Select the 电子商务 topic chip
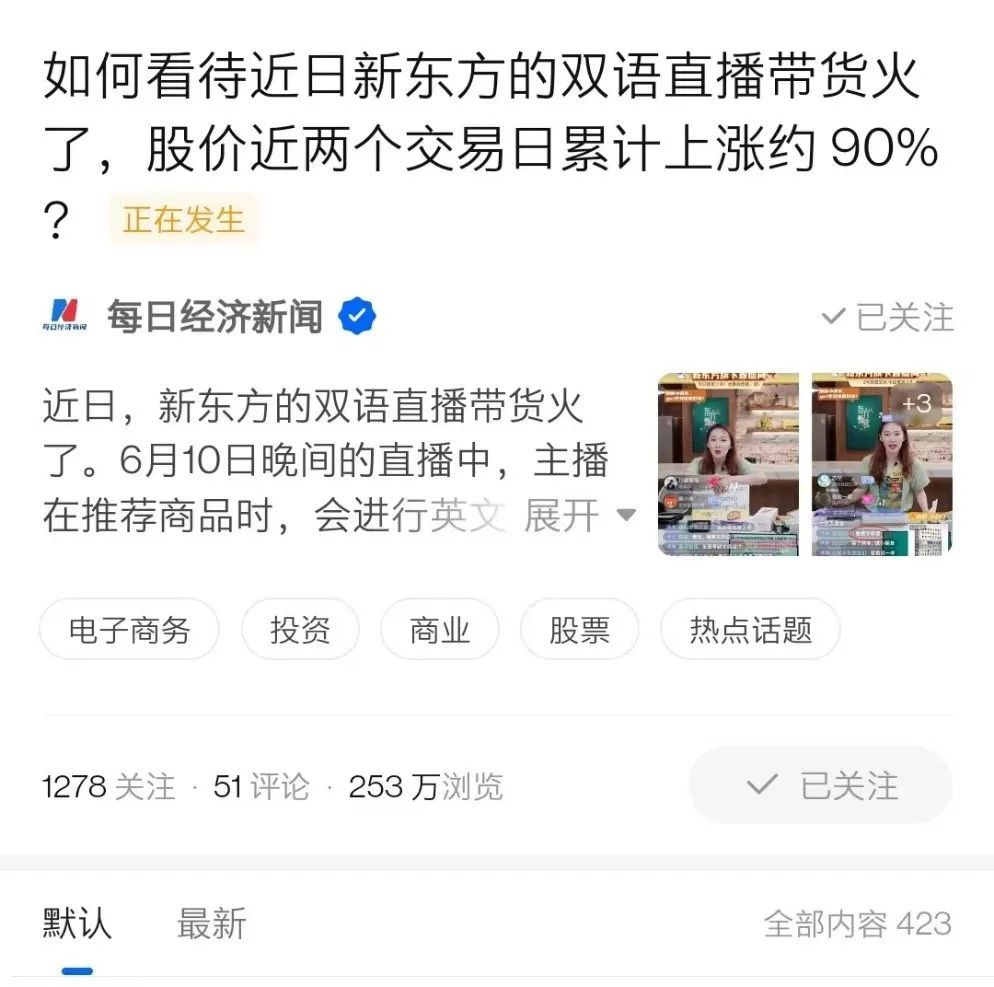The height and width of the screenshot is (987, 994). point(129,630)
